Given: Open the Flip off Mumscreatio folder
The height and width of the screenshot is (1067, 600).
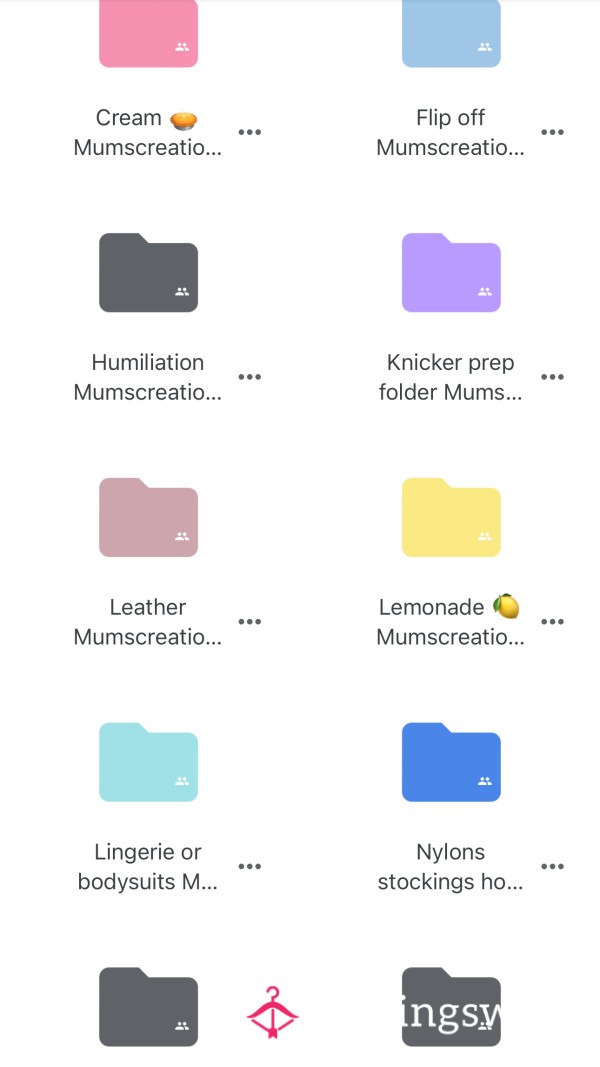Looking at the screenshot, I should click(x=451, y=33).
